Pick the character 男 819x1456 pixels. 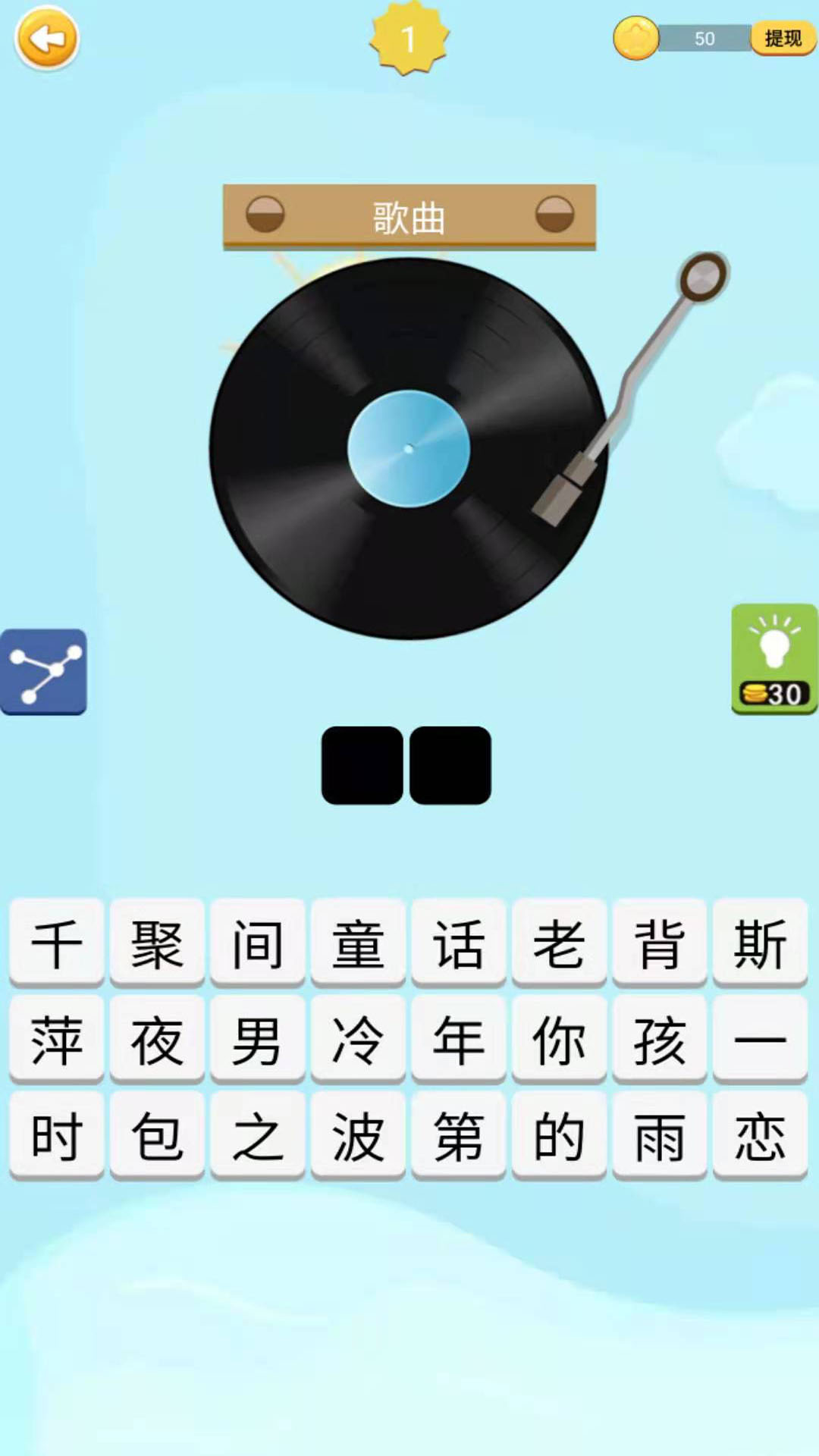258,1040
